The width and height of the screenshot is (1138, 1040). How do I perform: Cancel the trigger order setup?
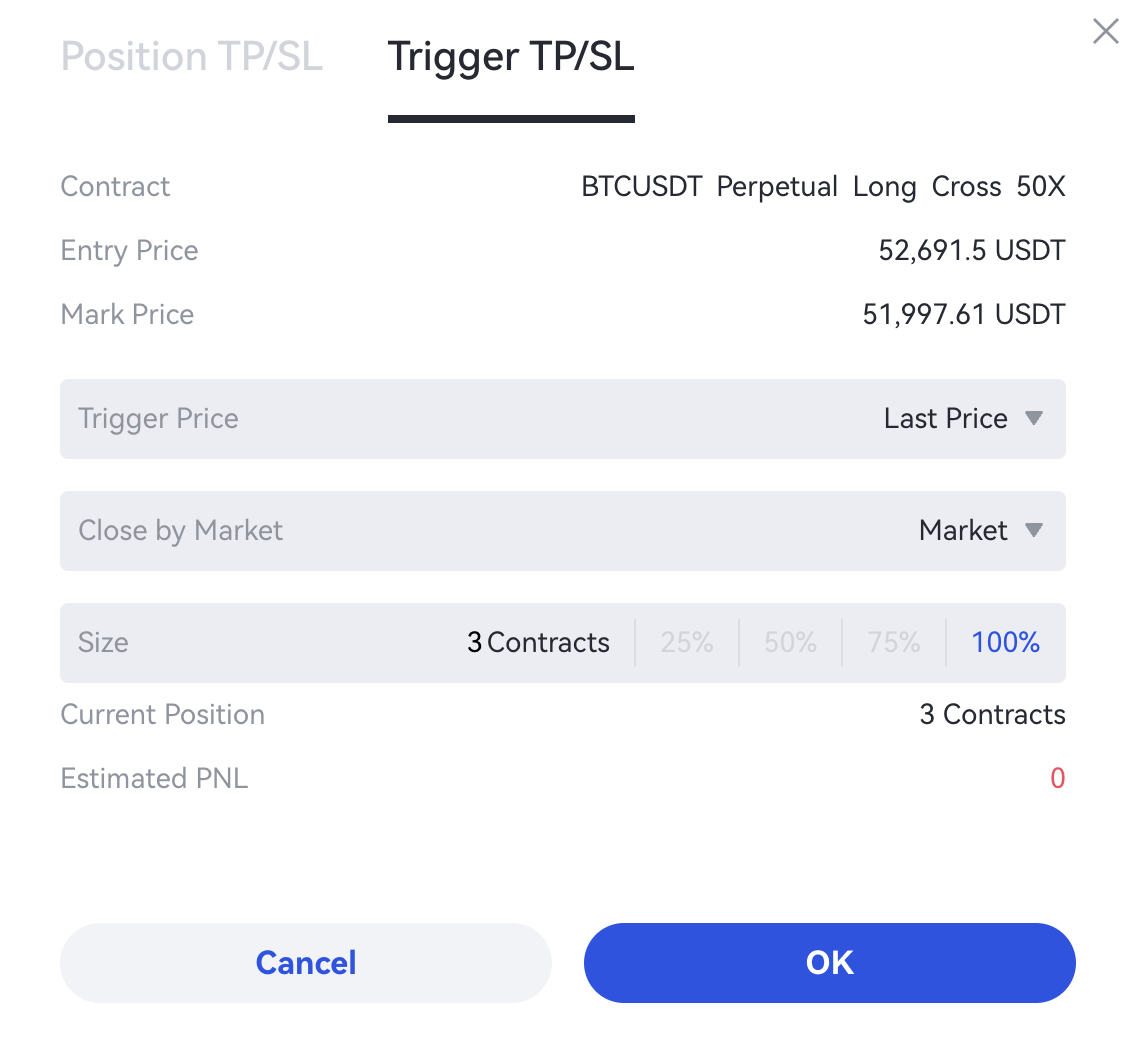pyautogui.click(x=306, y=962)
